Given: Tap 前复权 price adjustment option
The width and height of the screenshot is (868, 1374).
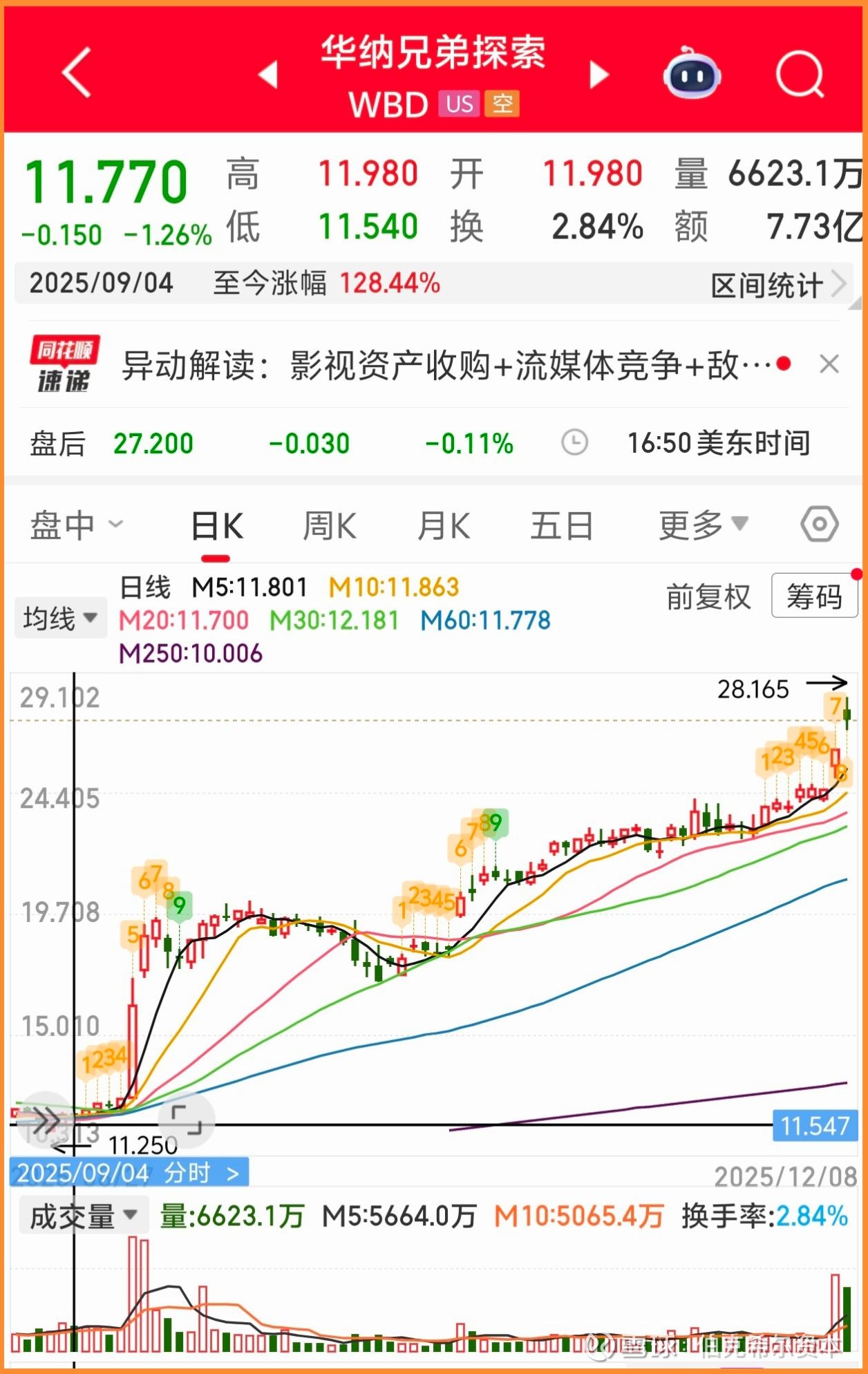Looking at the screenshot, I should point(708,596).
